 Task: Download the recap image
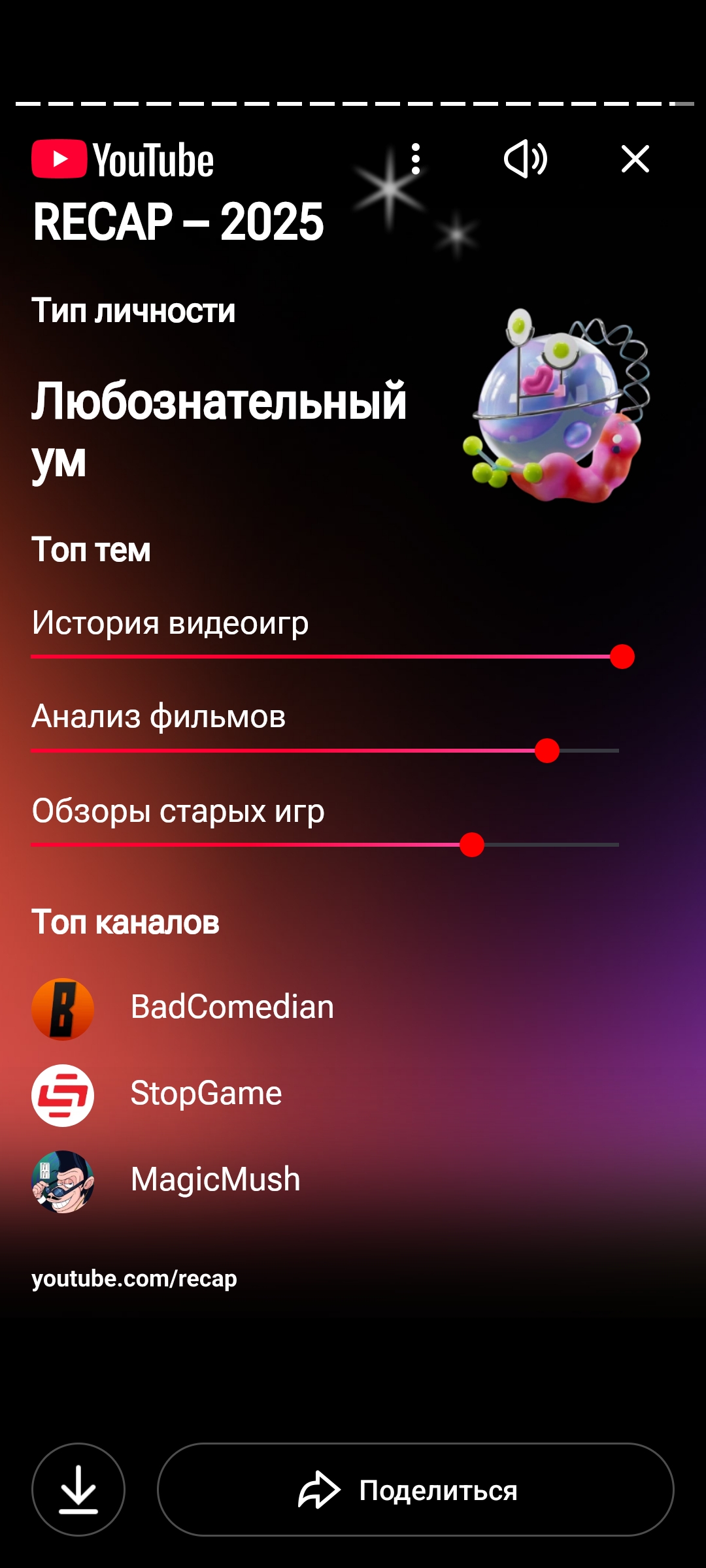78,1489
